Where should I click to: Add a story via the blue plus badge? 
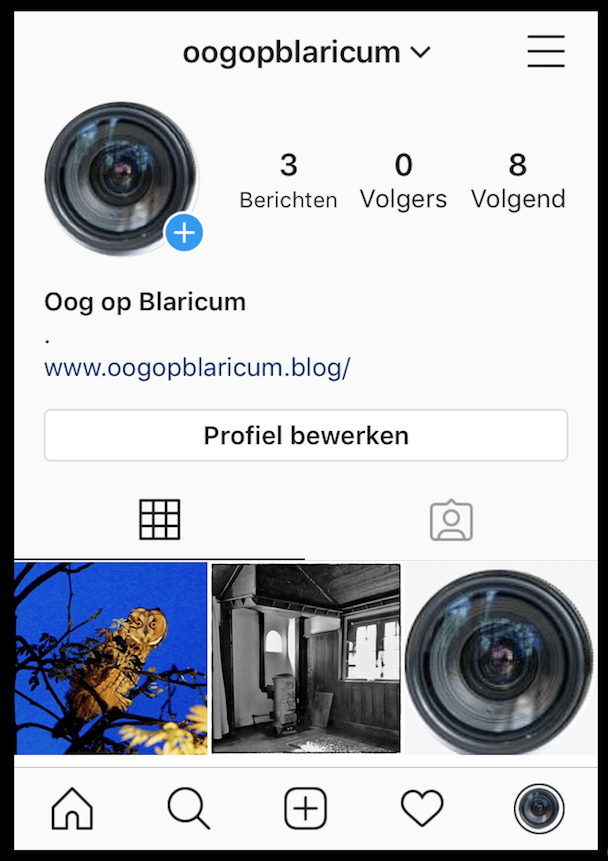184,233
